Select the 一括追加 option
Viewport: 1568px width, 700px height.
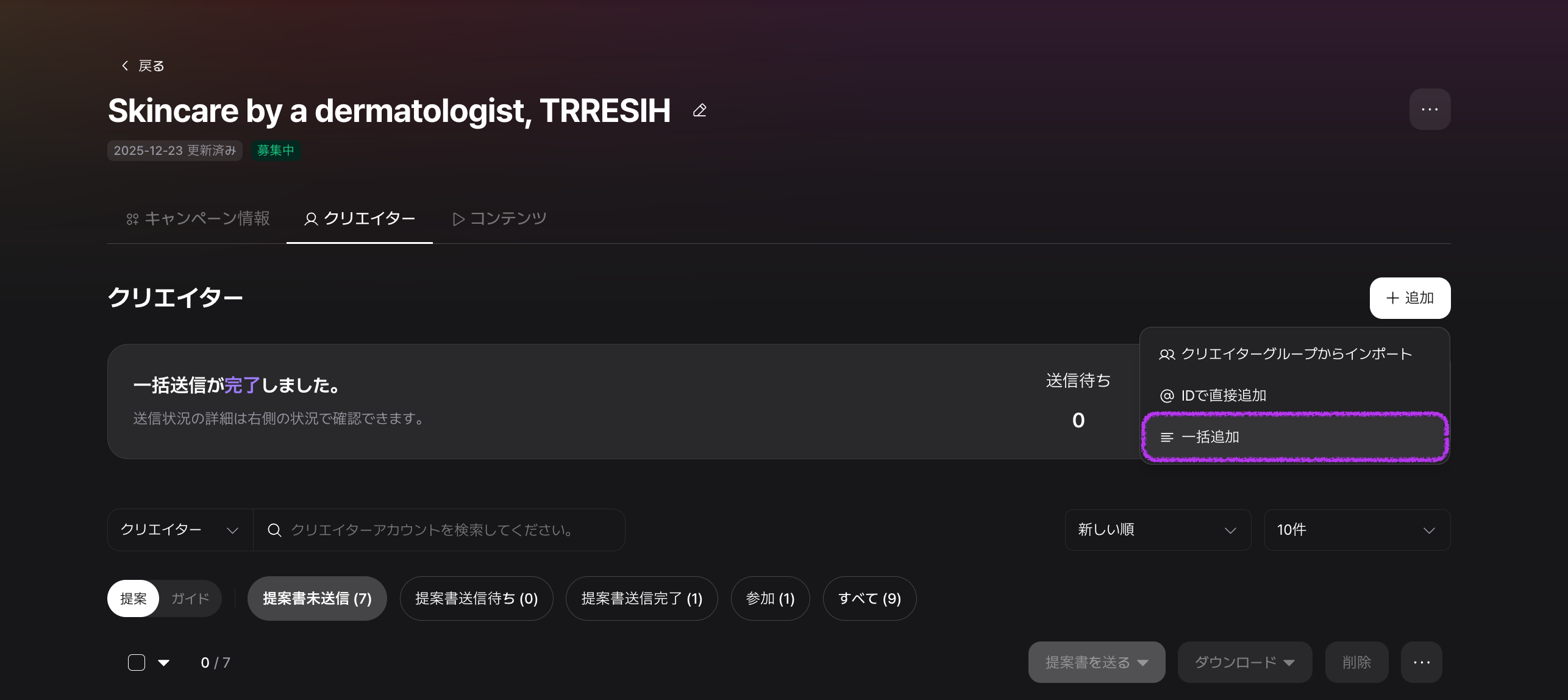click(1210, 437)
